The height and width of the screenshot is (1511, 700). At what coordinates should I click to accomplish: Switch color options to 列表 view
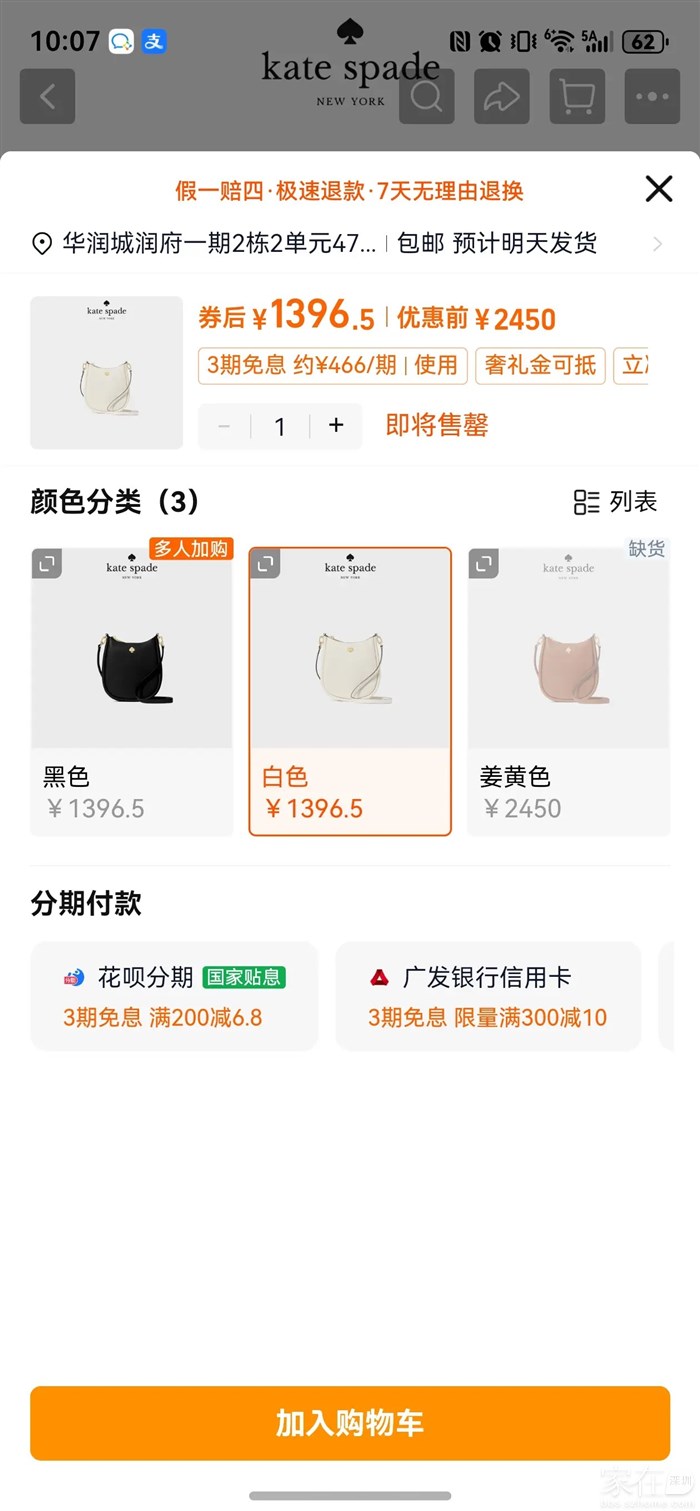tap(615, 501)
